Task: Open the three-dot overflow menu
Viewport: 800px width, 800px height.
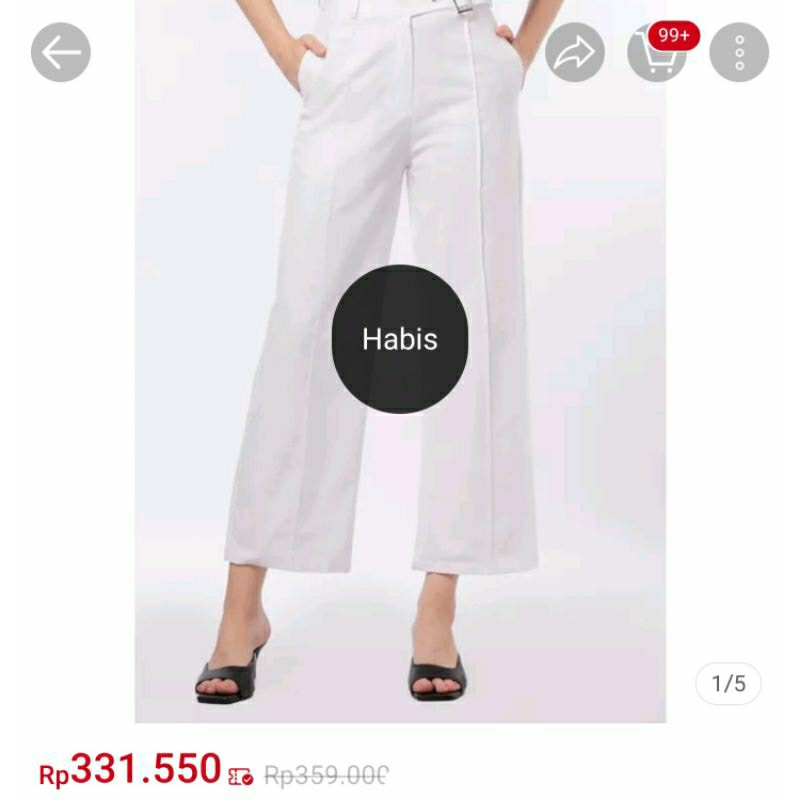Action: (x=739, y=52)
